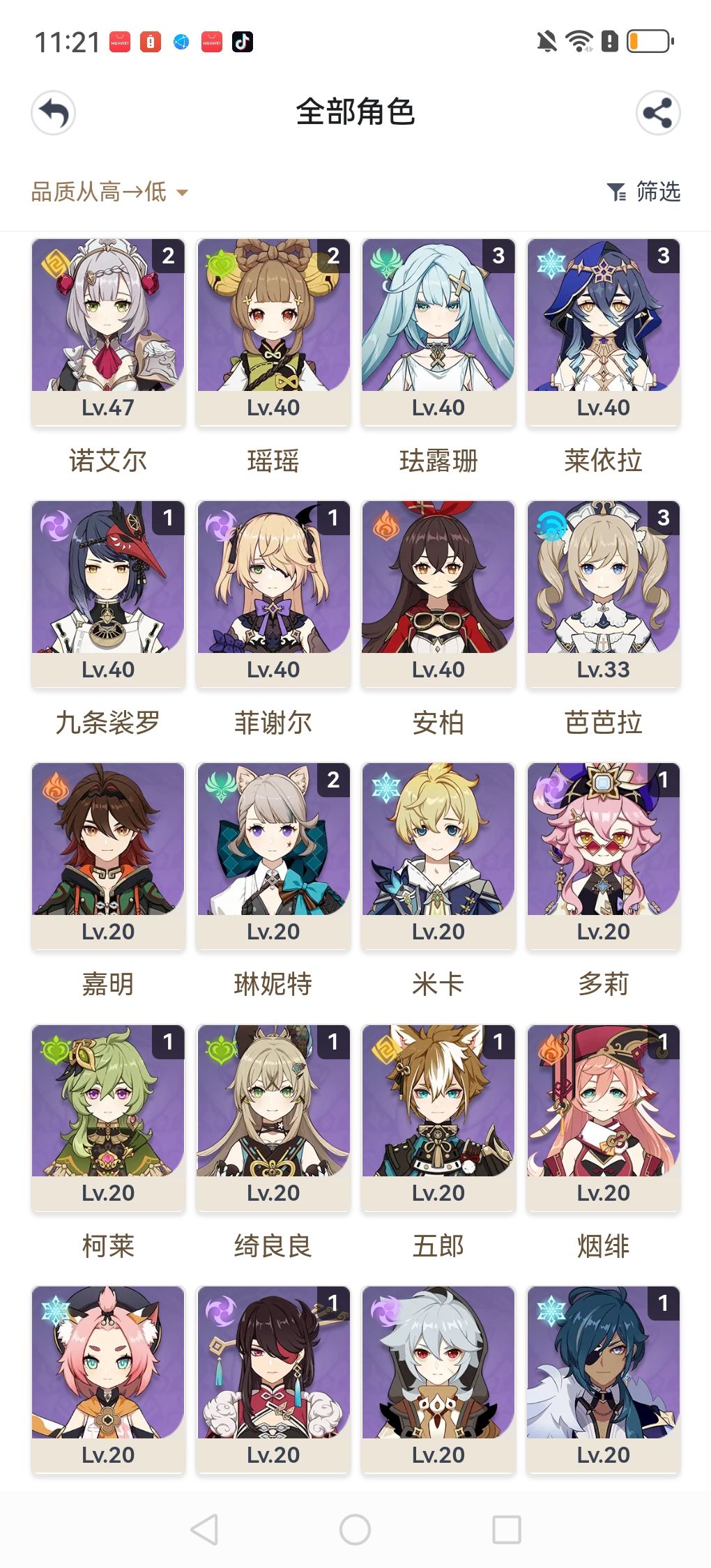Tap the back arrow in the top-left corner
This screenshot has width=711, height=1568.
coord(53,114)
